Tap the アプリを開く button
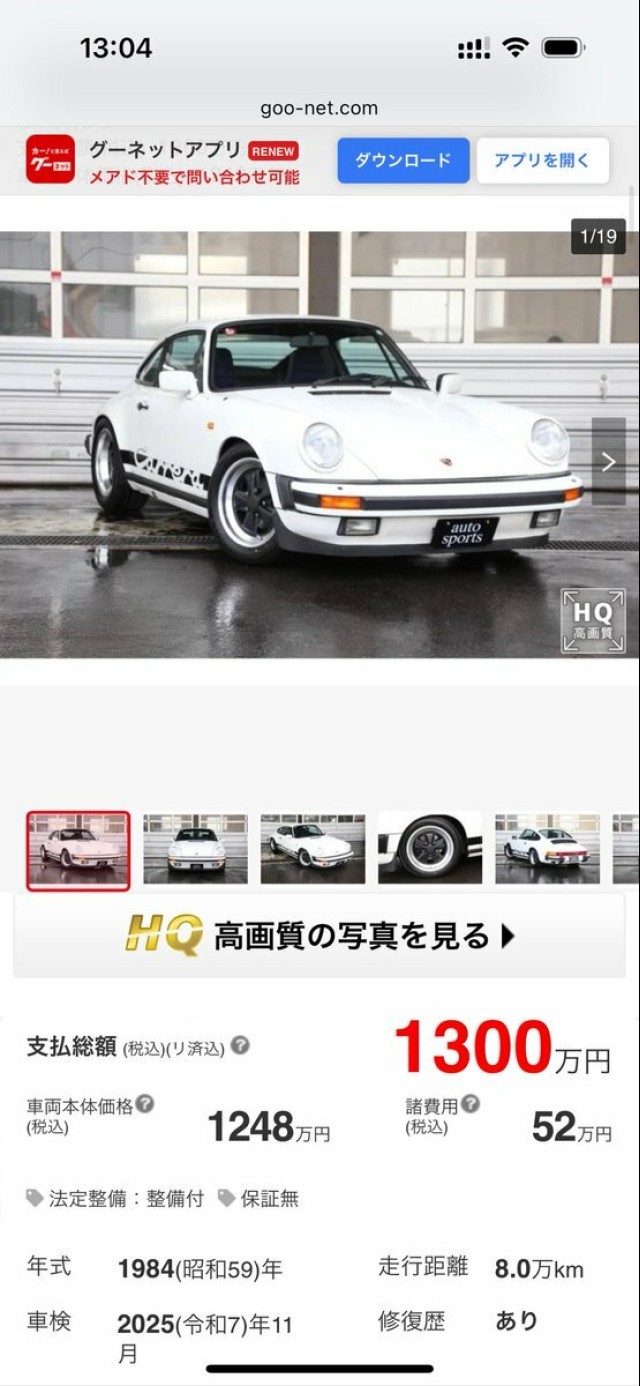This screenshot has width=640, height=1386. (x=542, y=161)
